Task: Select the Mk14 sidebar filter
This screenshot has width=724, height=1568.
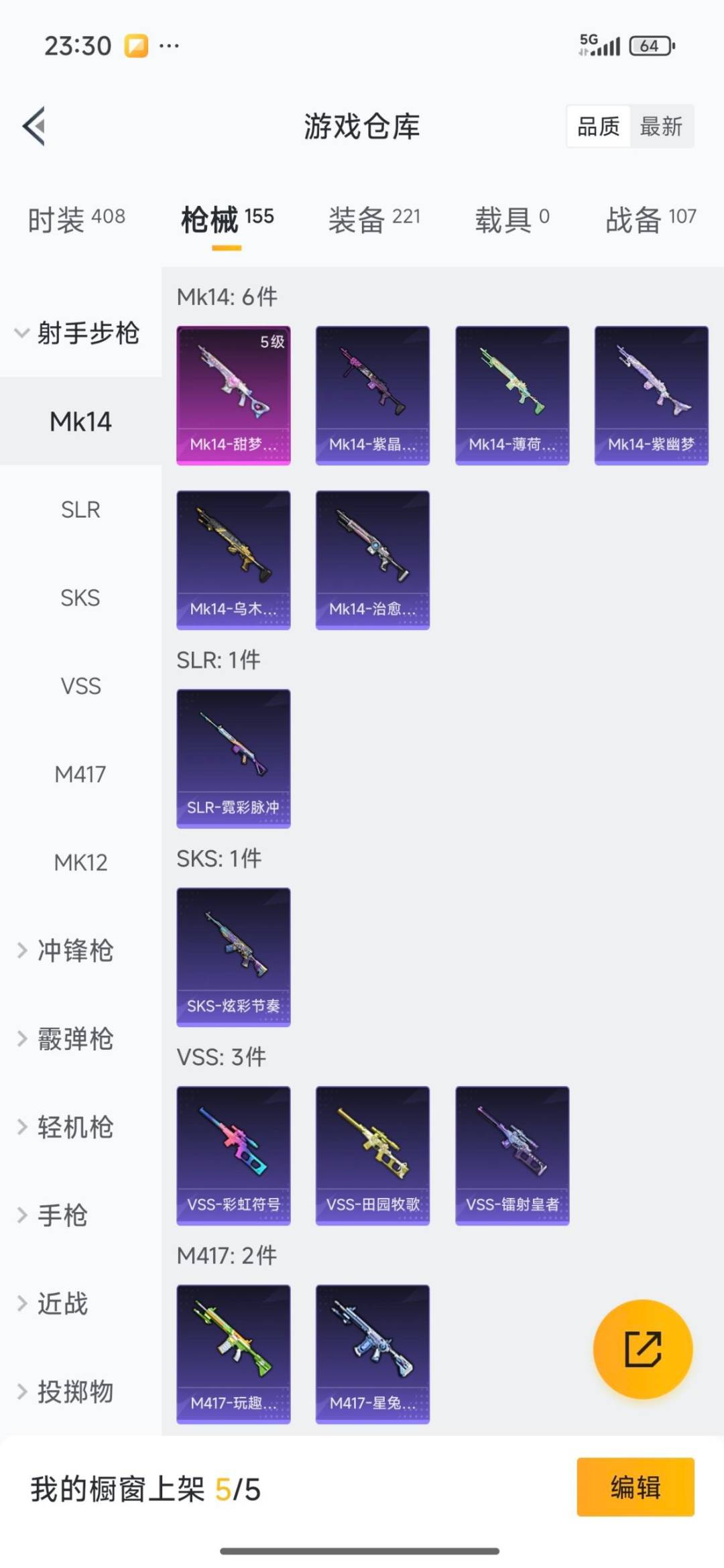Action: [80, 421]
